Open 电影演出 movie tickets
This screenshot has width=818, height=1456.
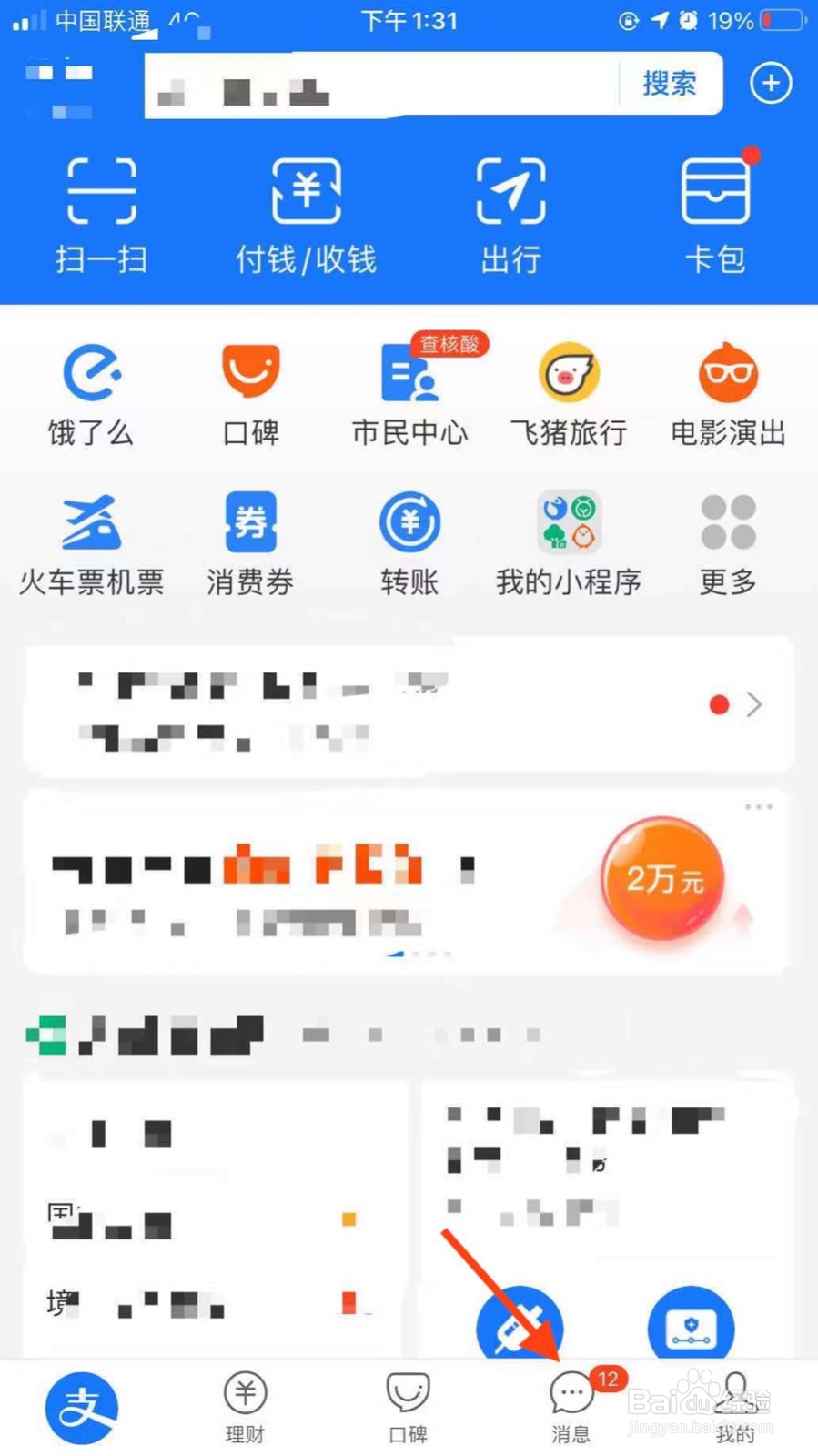726,391
